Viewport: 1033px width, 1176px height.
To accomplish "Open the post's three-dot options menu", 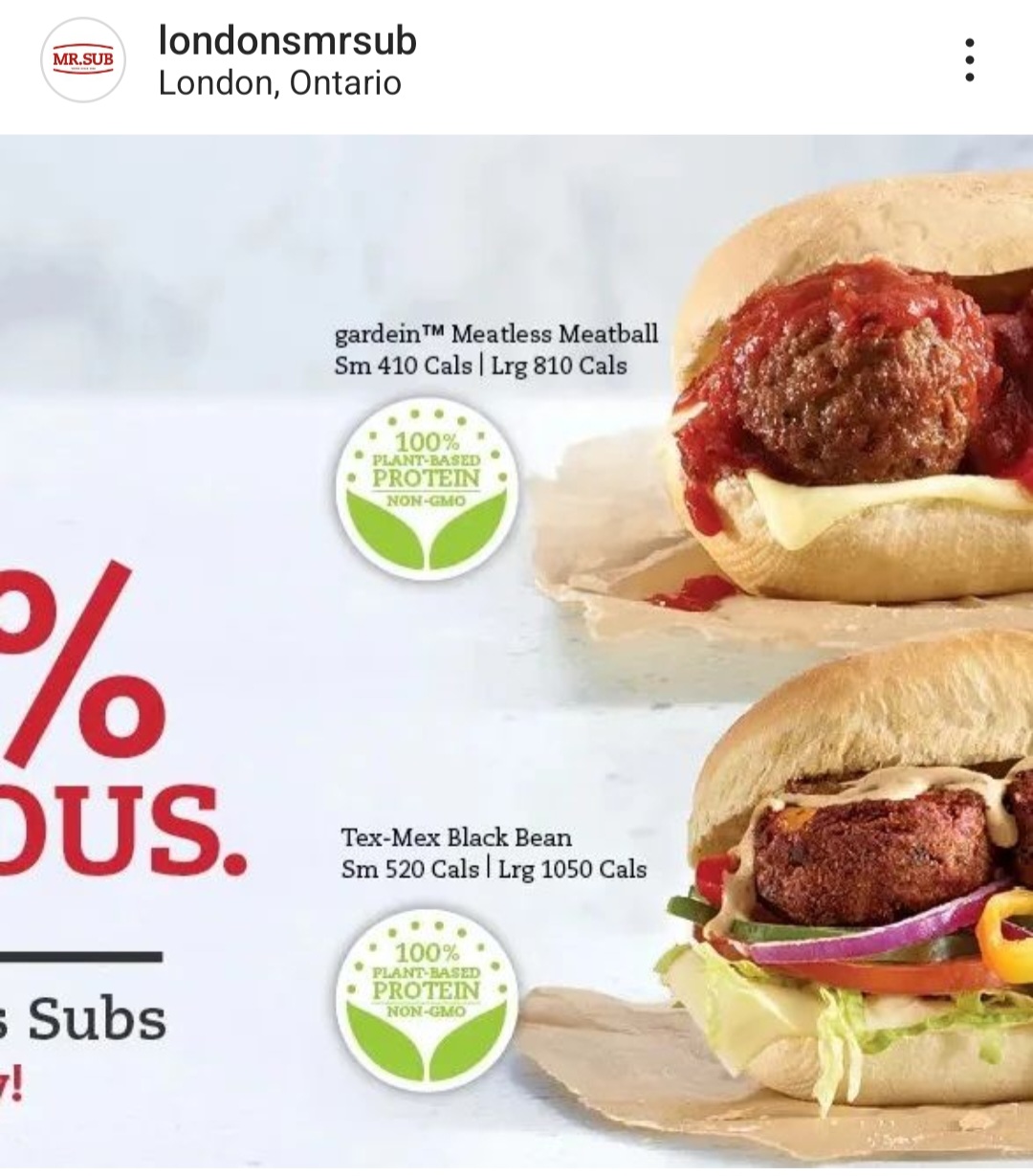I will [969, 60].
